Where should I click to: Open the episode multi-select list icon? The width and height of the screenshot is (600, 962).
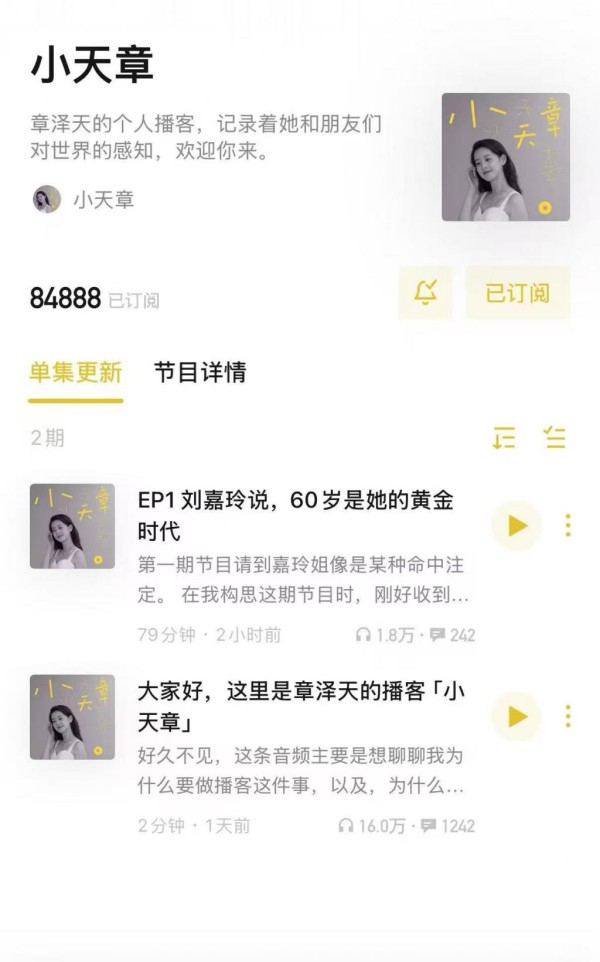point(555,438)
